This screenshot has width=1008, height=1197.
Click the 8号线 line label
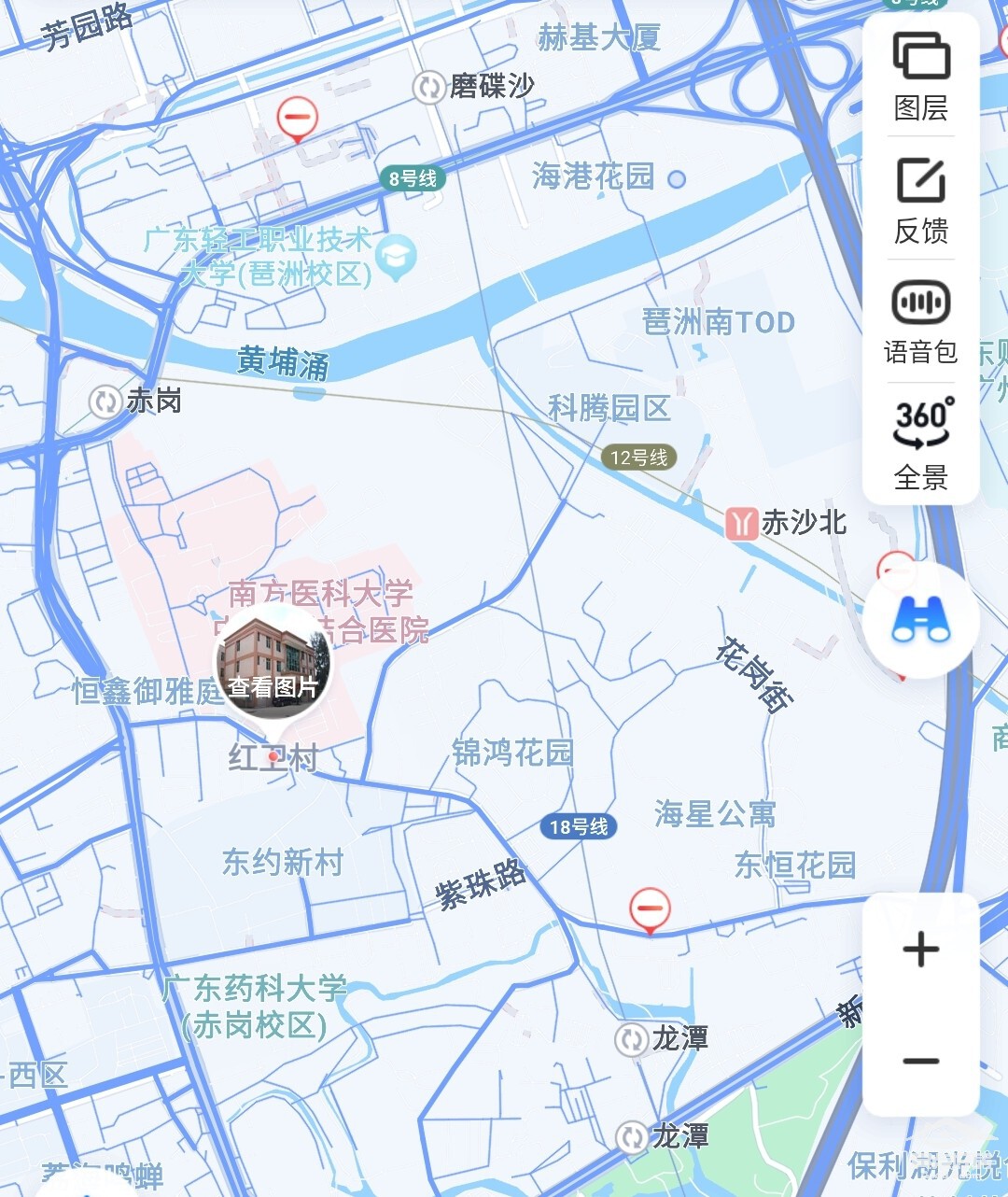click(x=412, y=176)
